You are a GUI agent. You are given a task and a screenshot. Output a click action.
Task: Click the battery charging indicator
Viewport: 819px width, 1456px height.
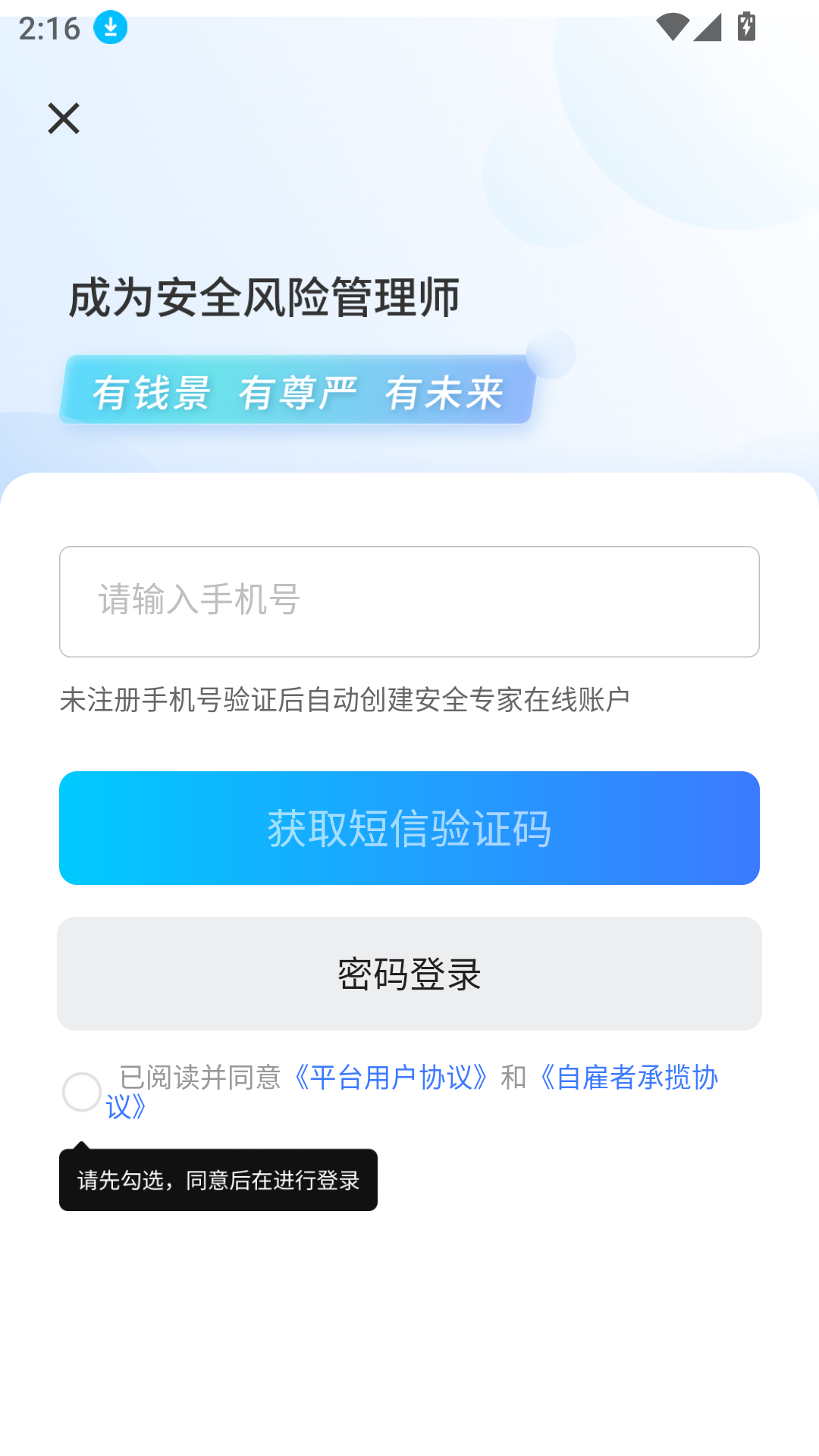coord(746,29)
